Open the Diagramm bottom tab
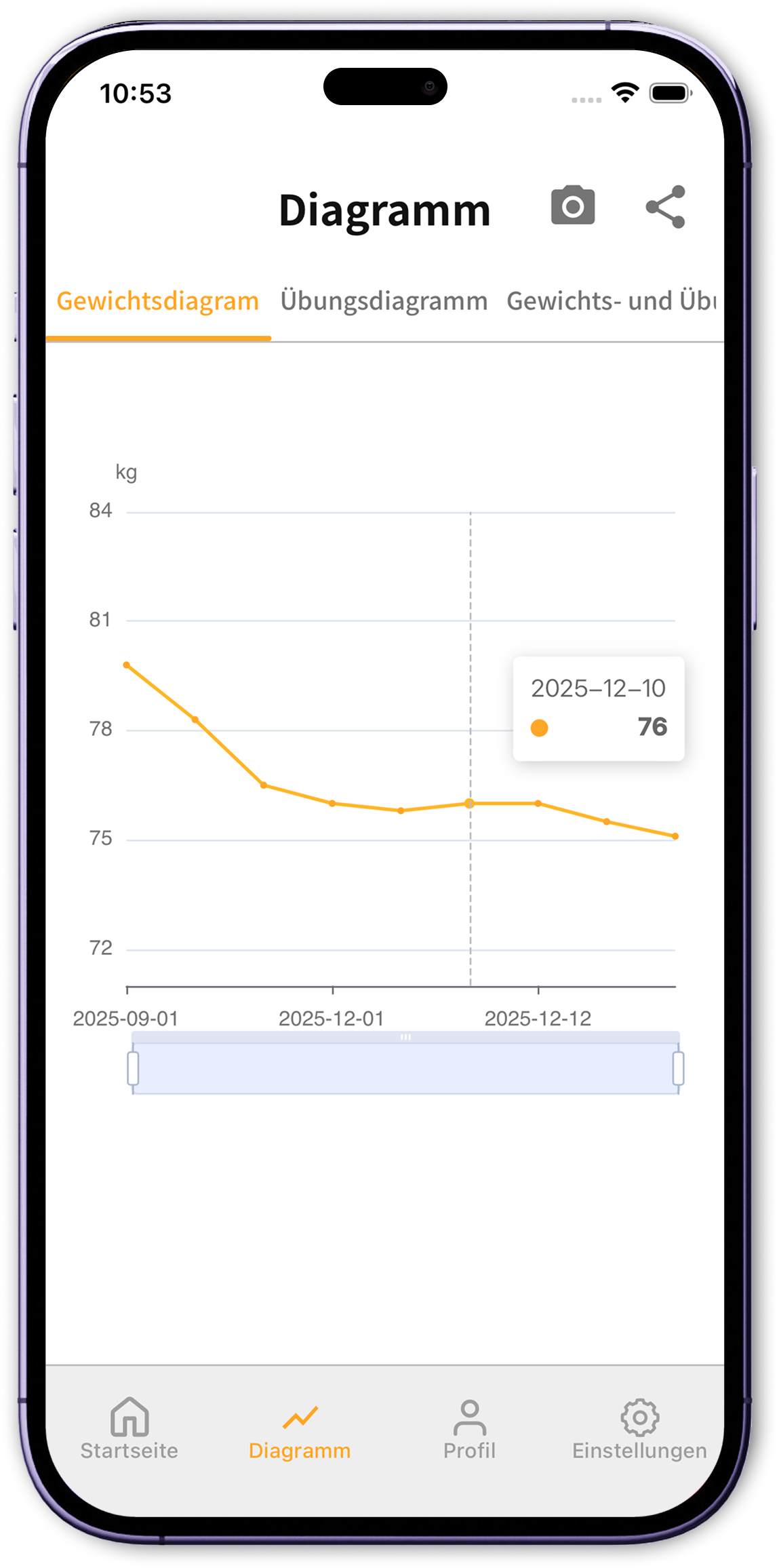The height and width of the screenshot is (1568, 779). pyautogui.click(x=300, y=1428)
